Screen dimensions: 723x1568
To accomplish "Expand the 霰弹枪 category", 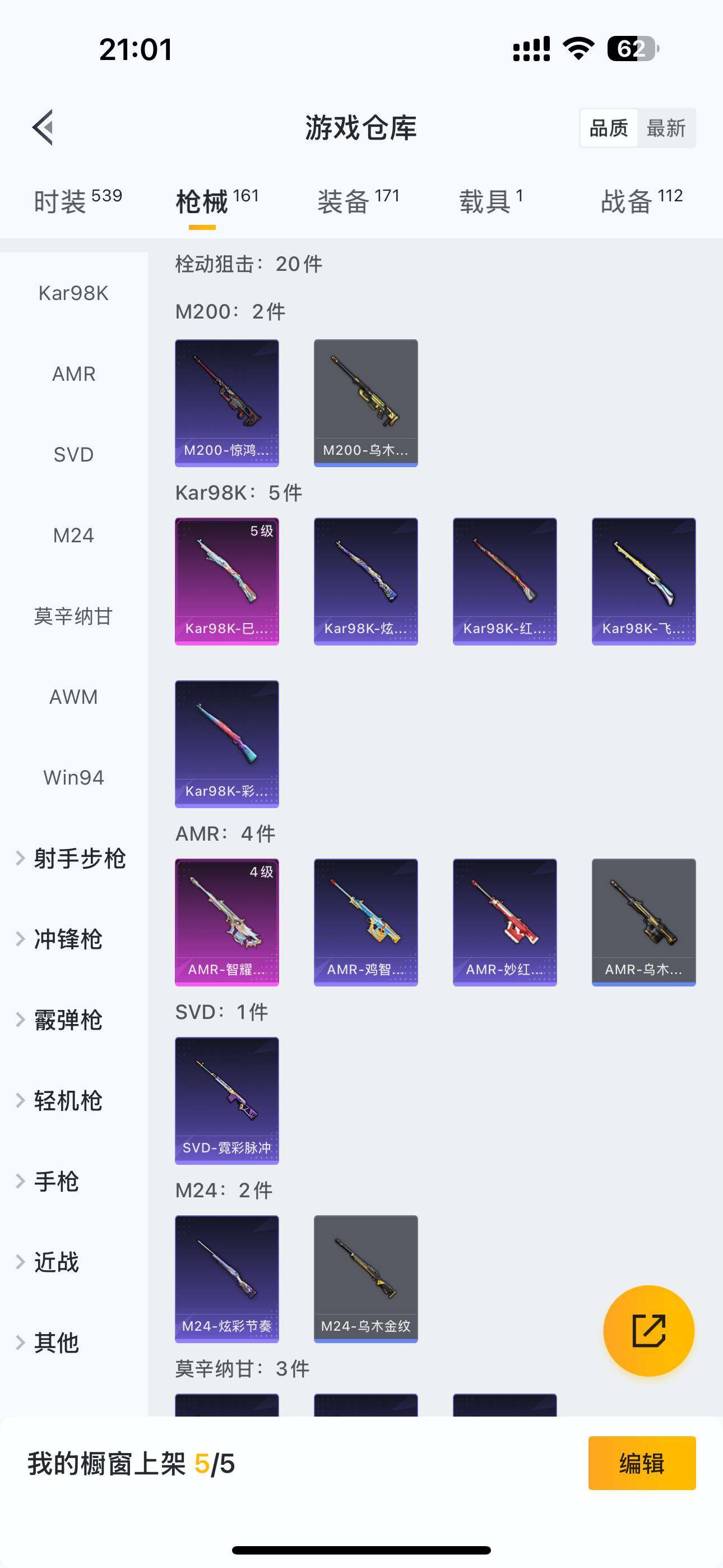I will [67, 1020].
